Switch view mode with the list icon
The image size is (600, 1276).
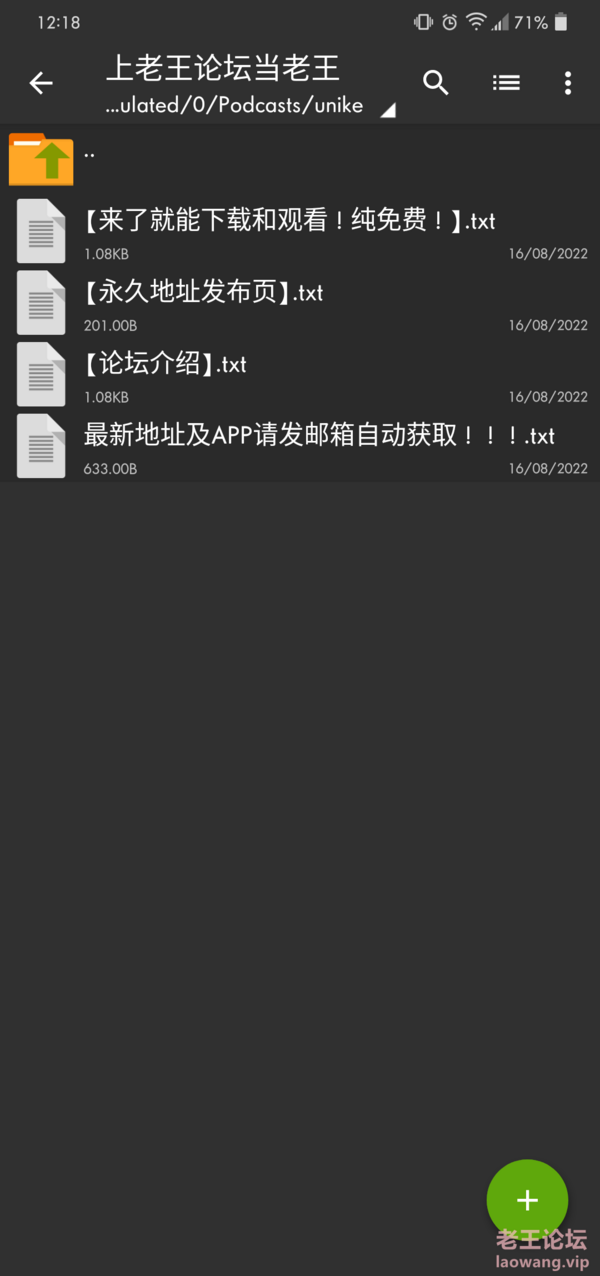point(506,83)
